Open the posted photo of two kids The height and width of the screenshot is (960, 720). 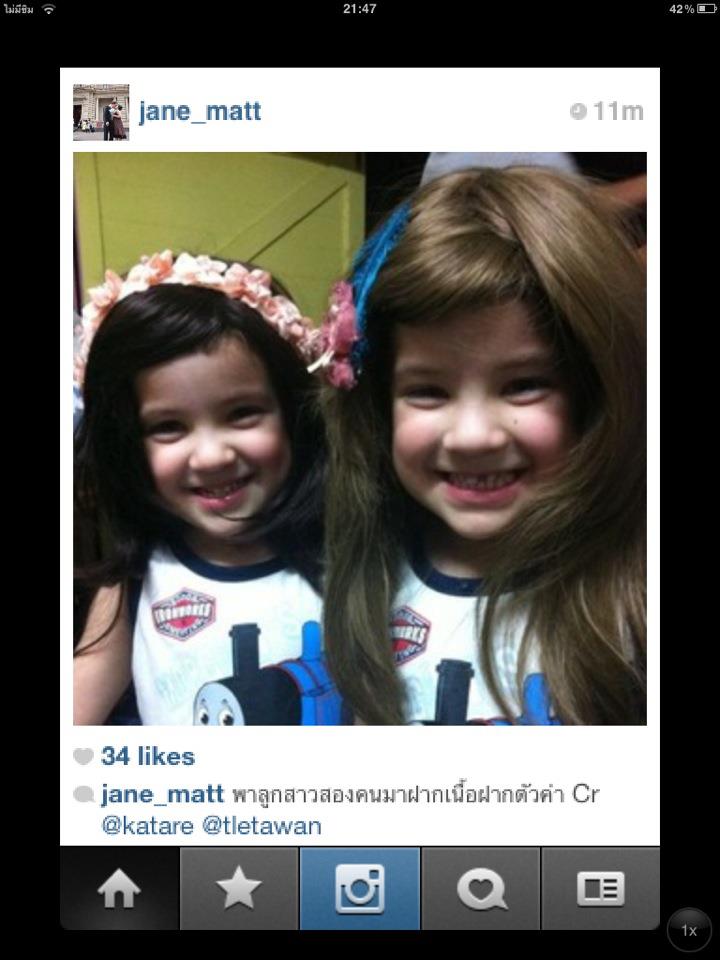tap(360, 438)
